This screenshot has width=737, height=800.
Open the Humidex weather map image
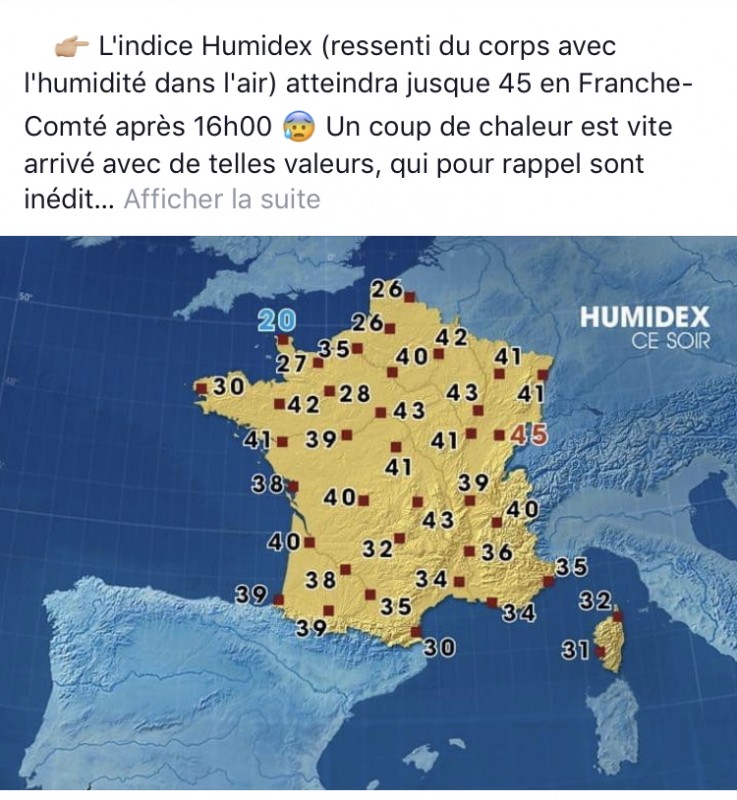[x=368, y=512]
